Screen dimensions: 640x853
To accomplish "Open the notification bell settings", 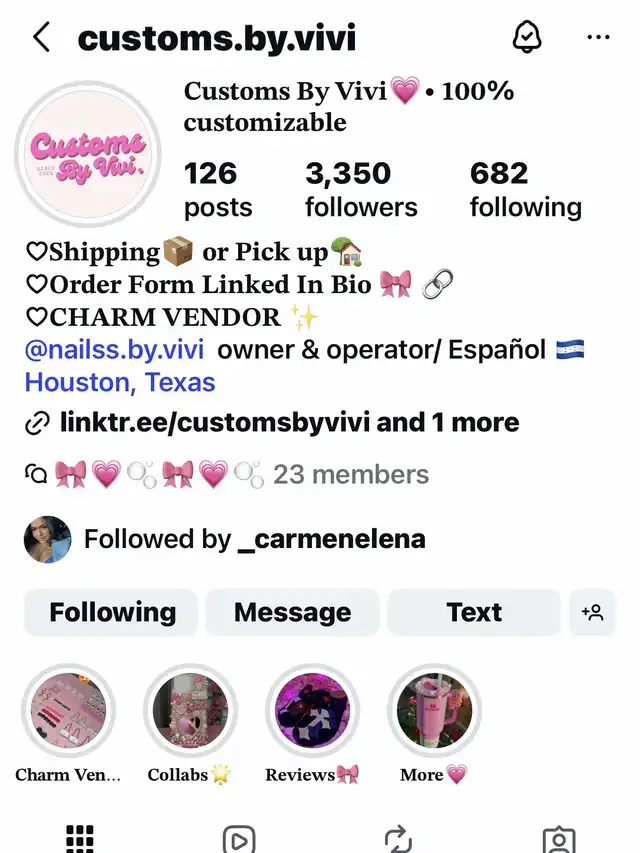I will (526, 38).
